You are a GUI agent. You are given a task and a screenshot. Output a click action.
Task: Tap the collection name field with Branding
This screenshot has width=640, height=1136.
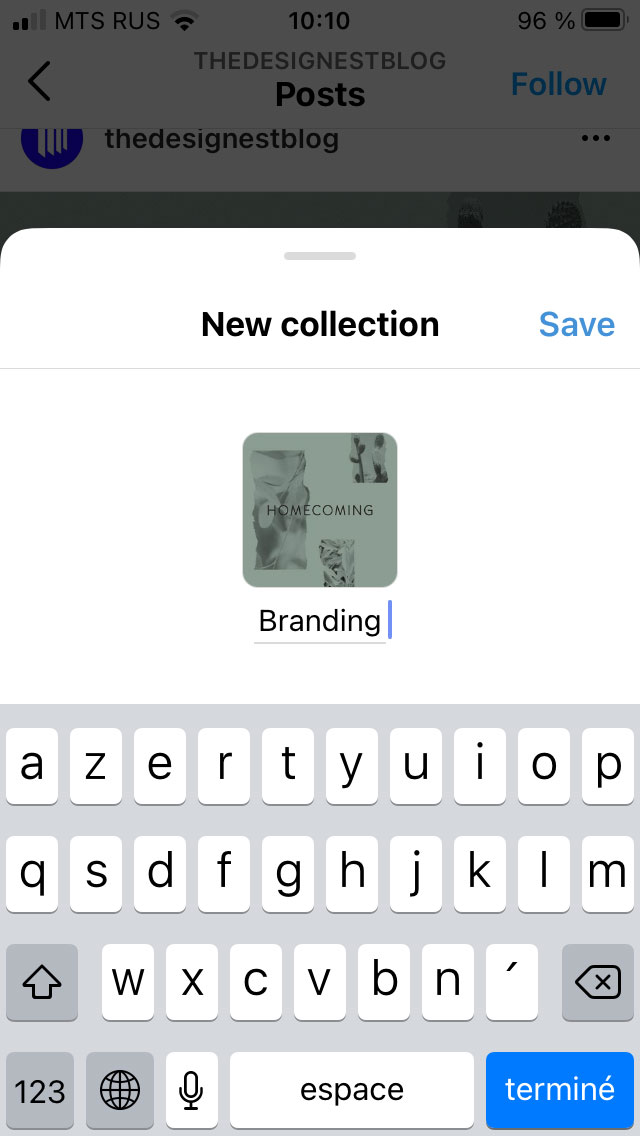pyautogui.click(x=320, y=621)
